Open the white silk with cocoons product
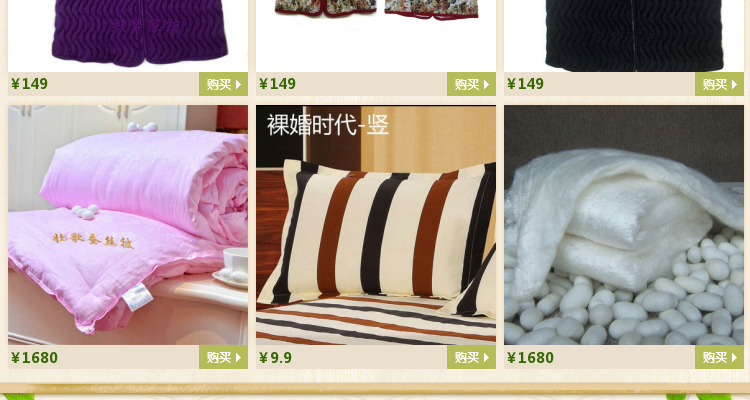Viewport: 750px width, 400px height. [x=624, y=225]
